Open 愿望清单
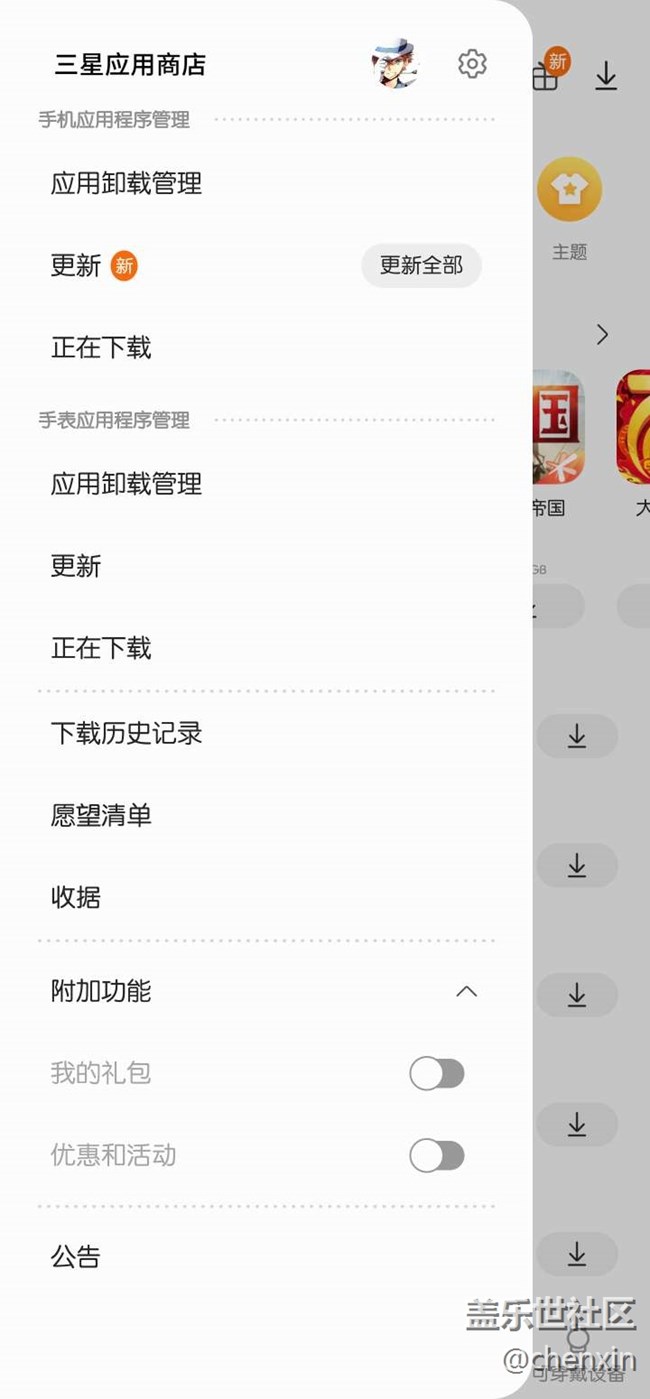650x1399 pixels. (x=101, y=815)
